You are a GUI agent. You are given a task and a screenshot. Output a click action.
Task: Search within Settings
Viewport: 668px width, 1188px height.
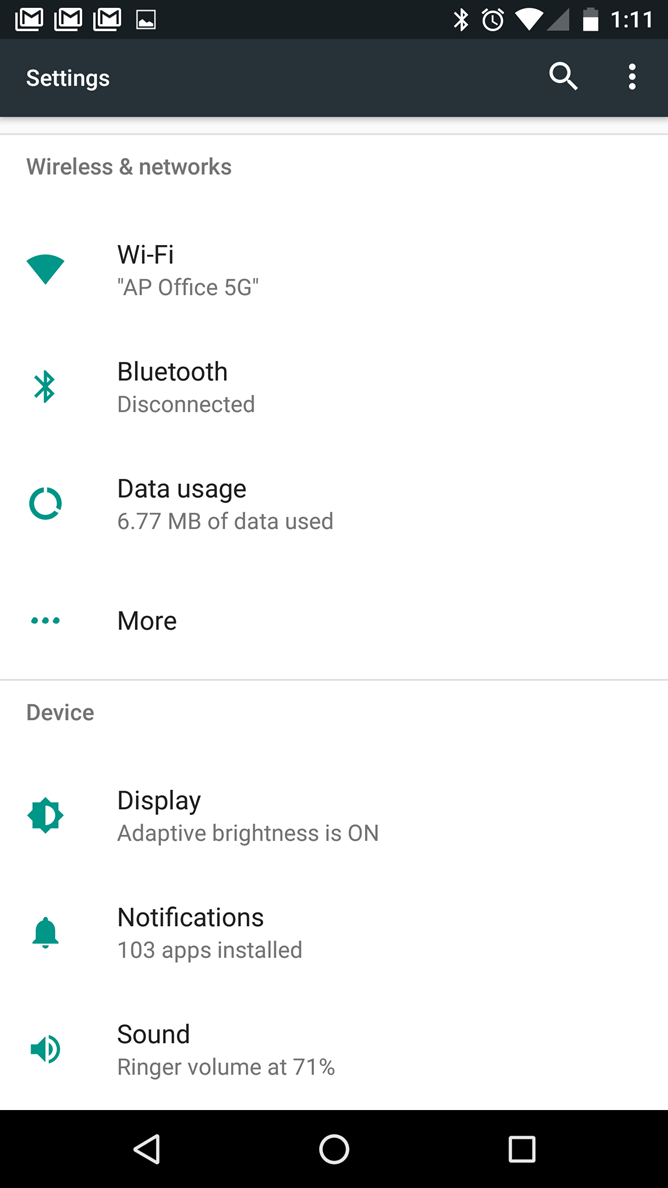pos(563,77)
